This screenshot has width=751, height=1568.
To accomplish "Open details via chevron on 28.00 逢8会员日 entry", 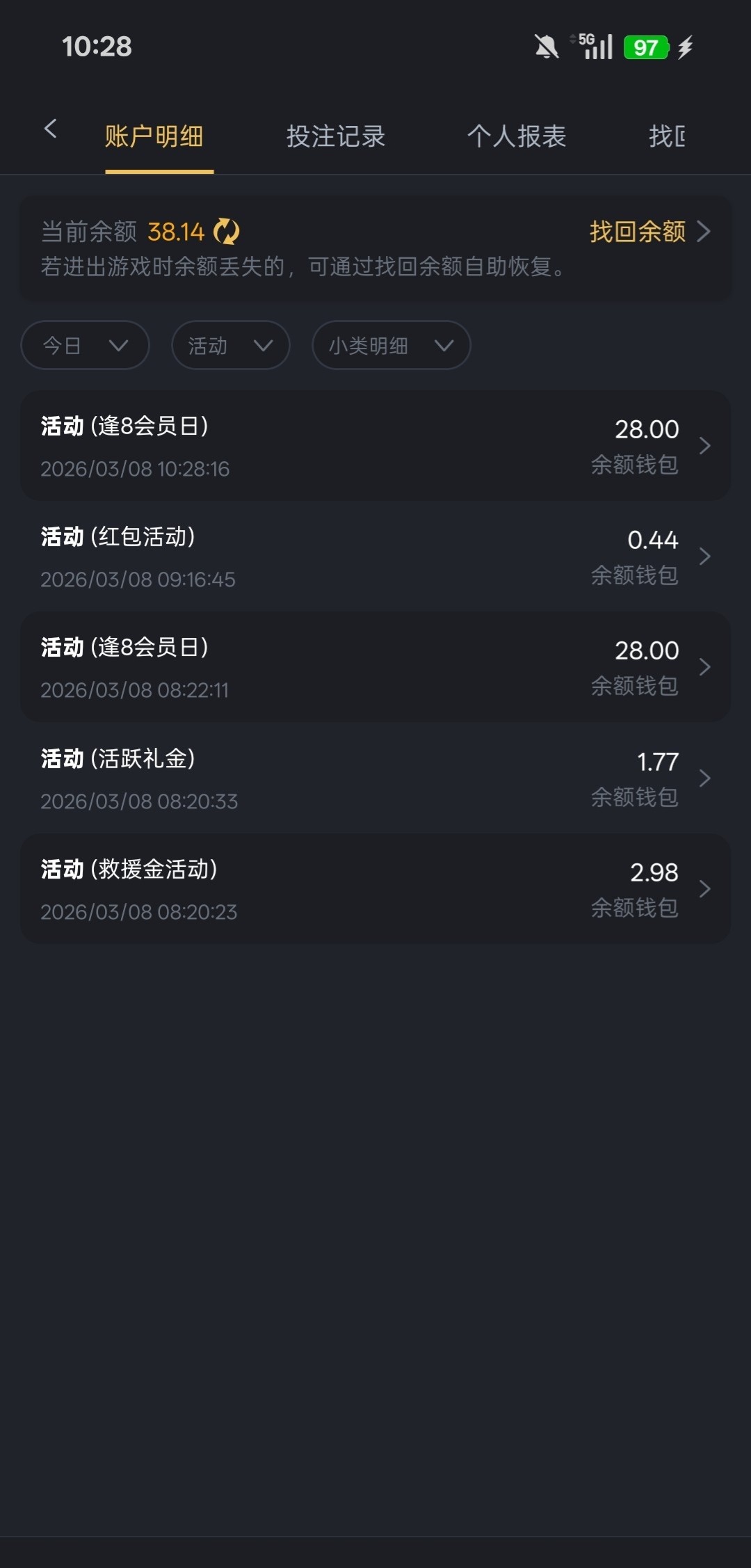I will tap(705, 445).
